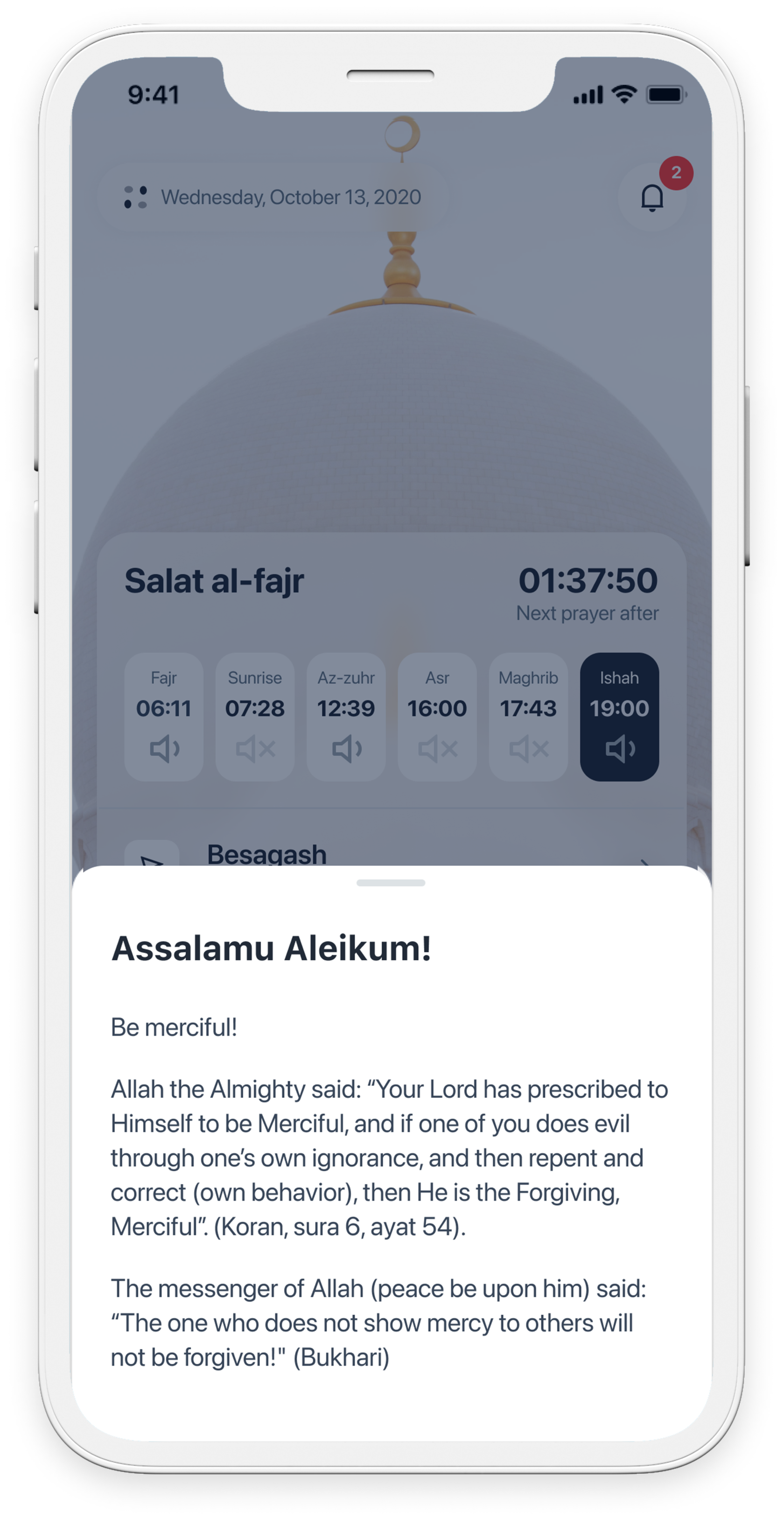Screen dimensions: 784x1519
Task: Mute the Fajr prayer sound
Action: coord(164,749)
